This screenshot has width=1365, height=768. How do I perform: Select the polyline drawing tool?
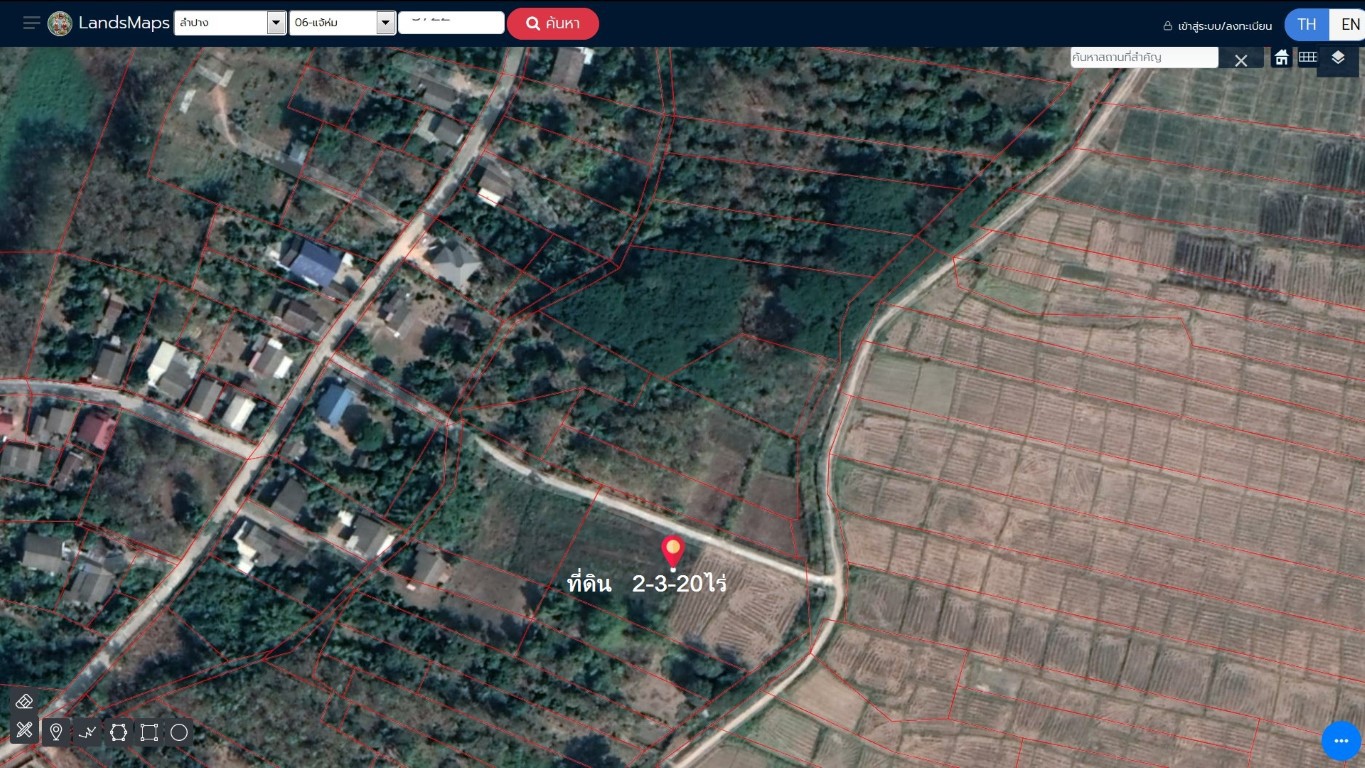click(x=87, y=732)
